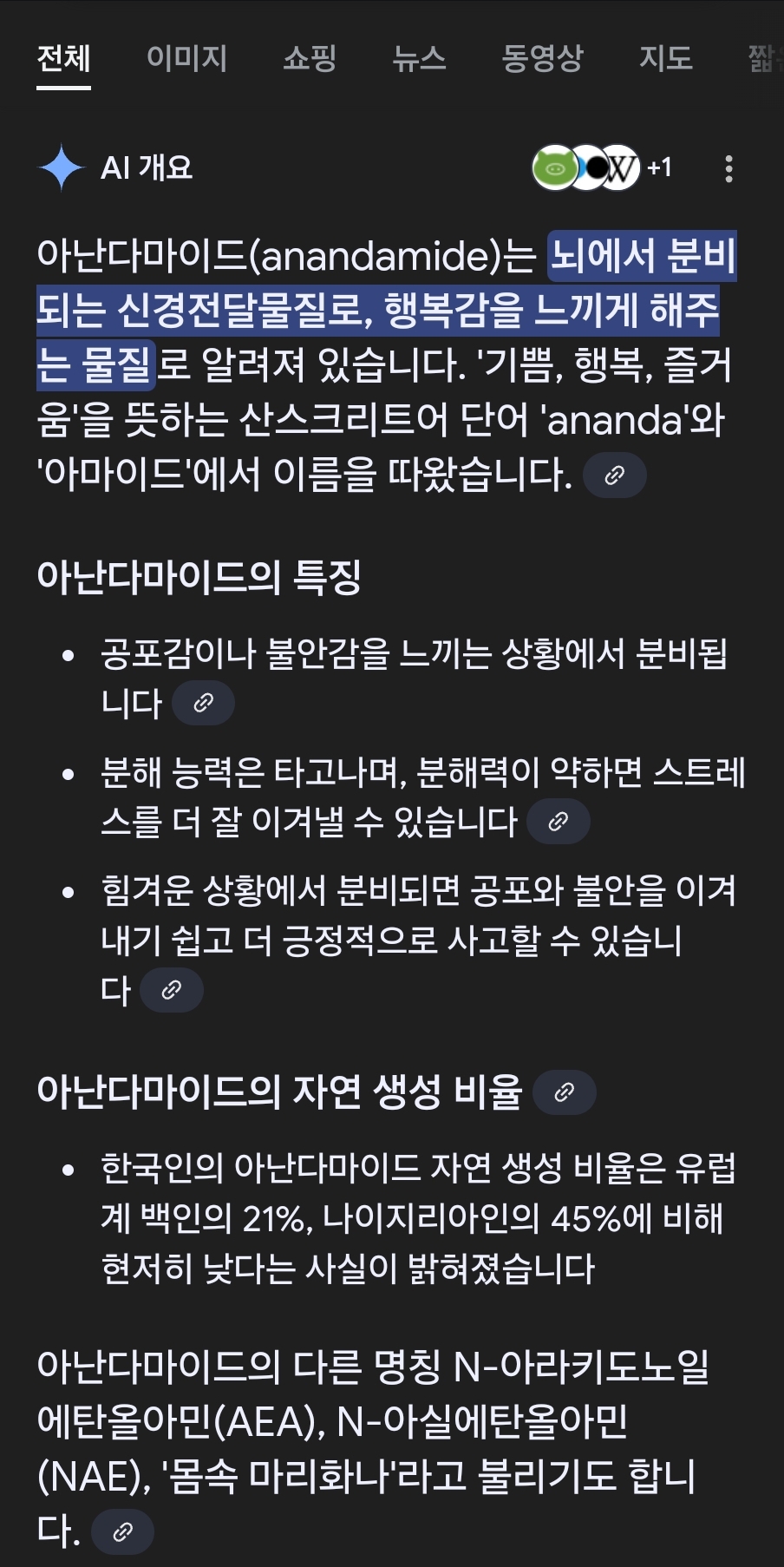Open source link after '상황에서 분비됩니다'
The width and height of the screenshot is (784, 1567).
click(203, 703)
